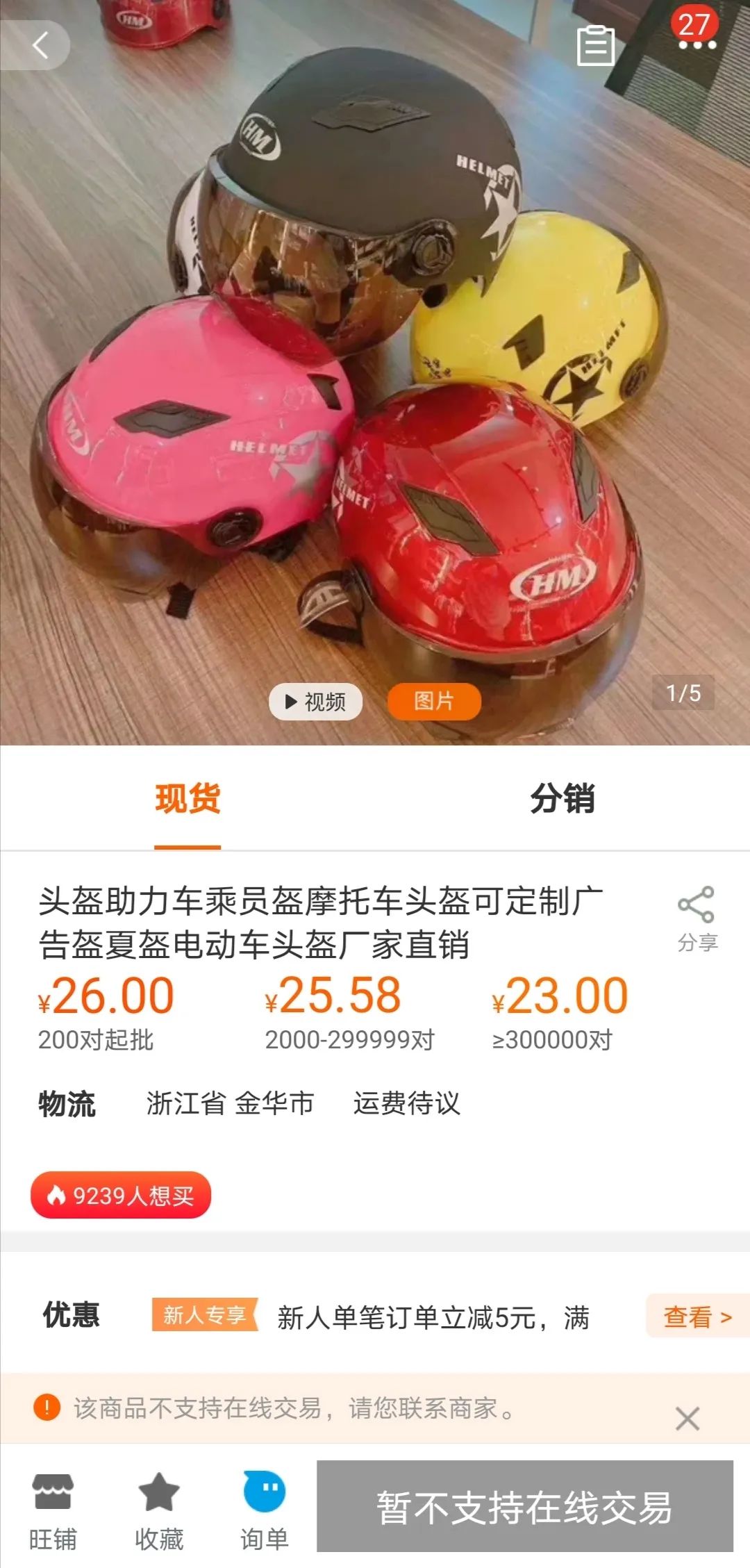Image resolution: width=750 pixels, height=1568 pixels.
Task: Open the purchase list clipboard icon
Action: point(596,47)
